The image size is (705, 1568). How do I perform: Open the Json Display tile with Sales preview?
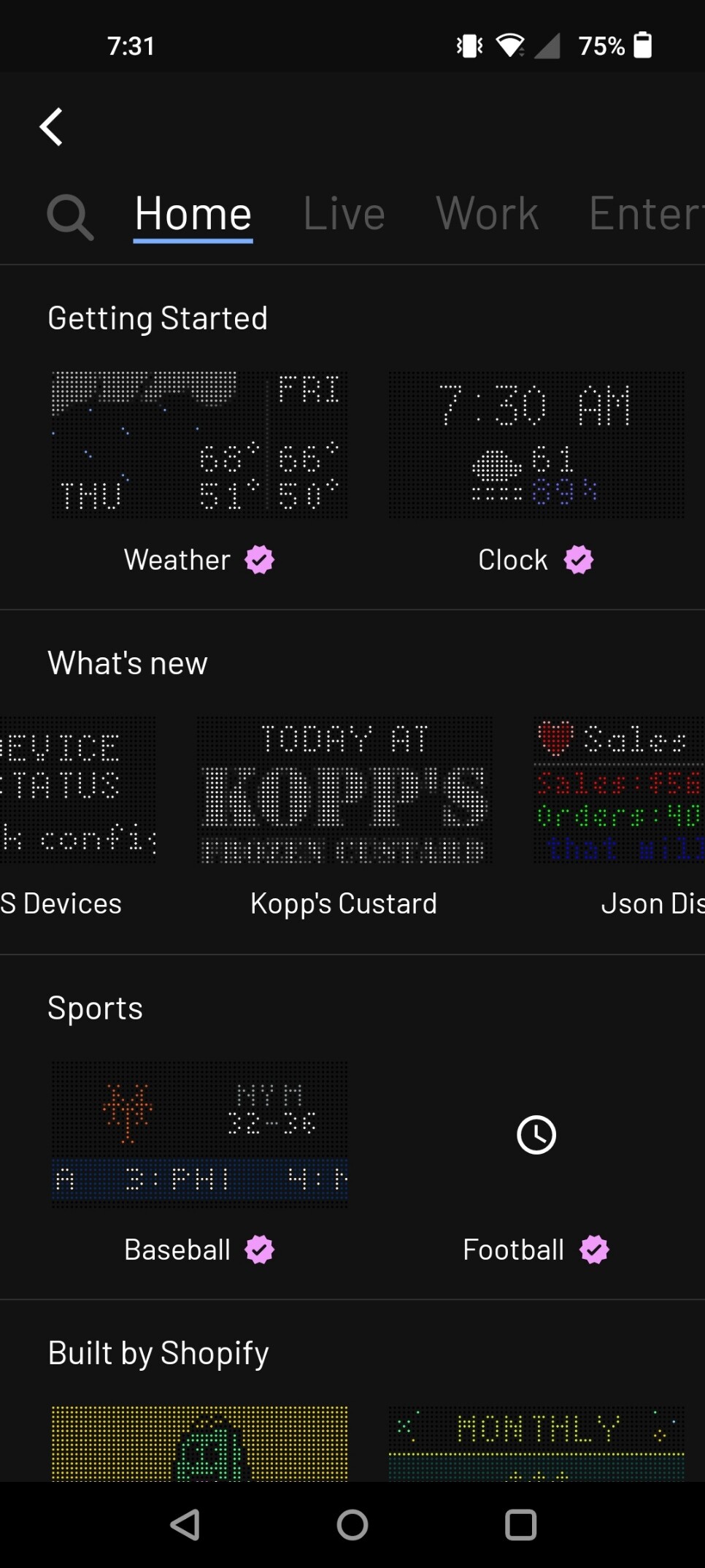point(619,790)
